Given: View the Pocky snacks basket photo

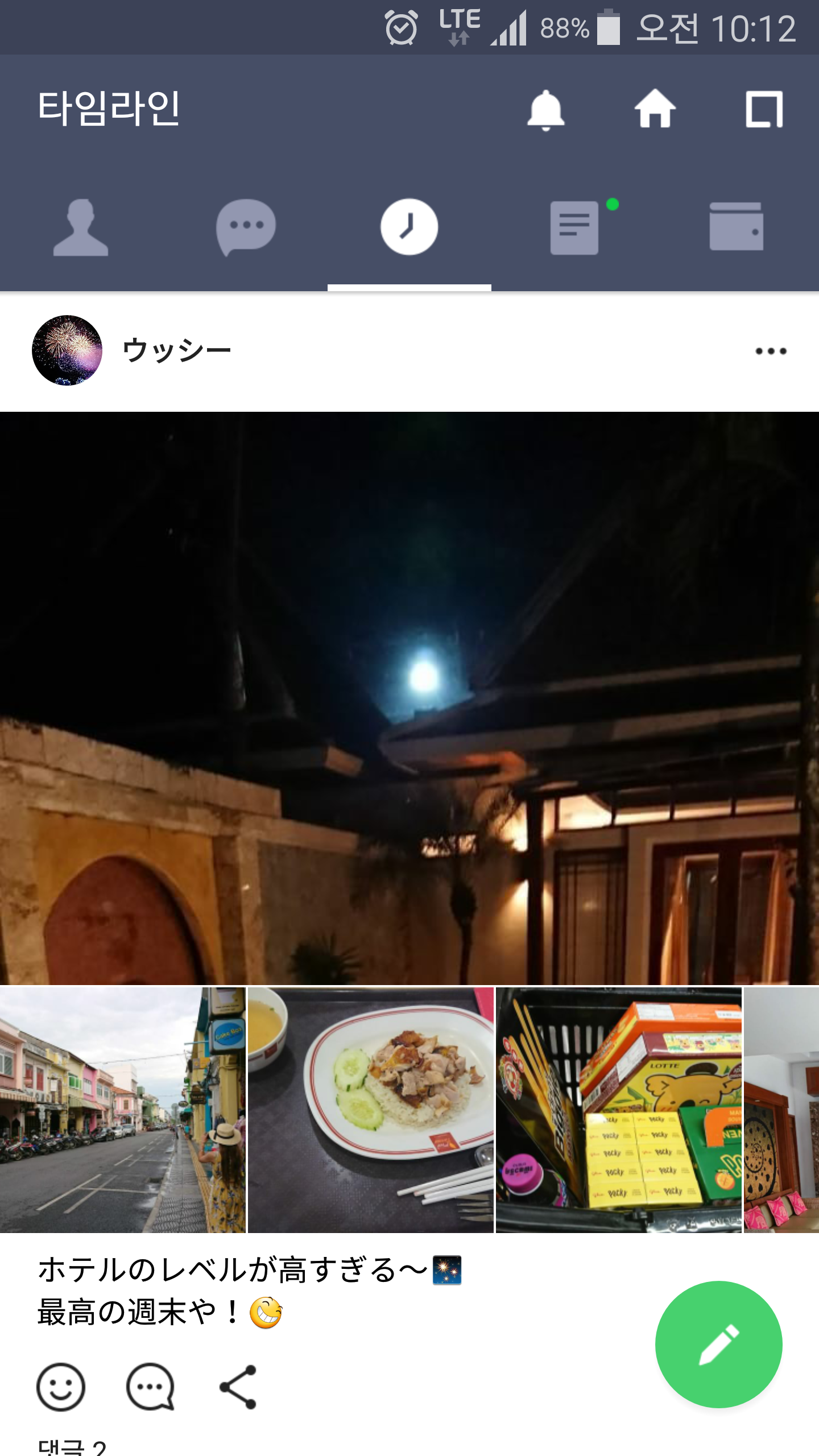Looking at the screenshot, I should [x=619, y=1110].
